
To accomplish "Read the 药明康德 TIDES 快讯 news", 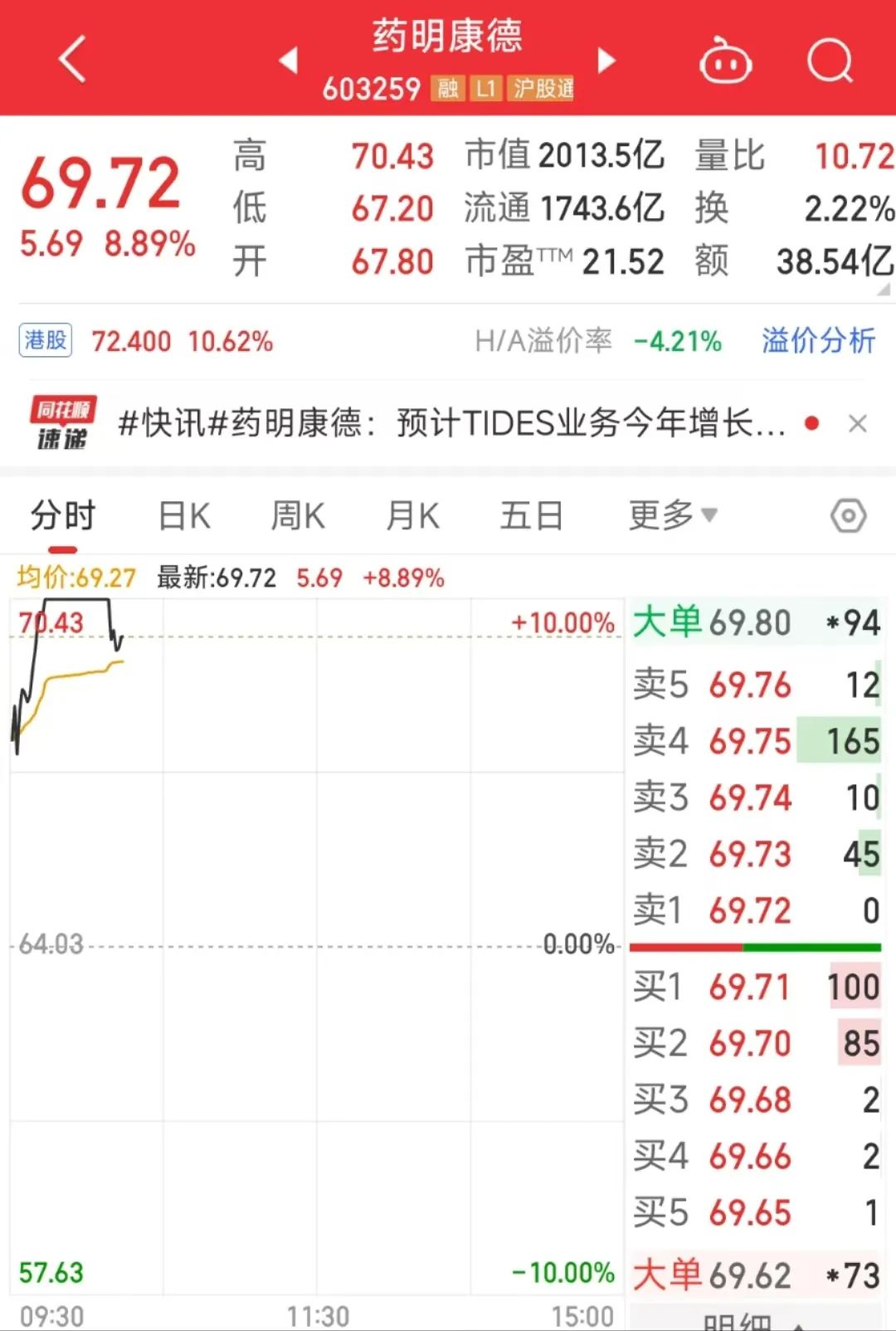I will tap(451, 424).
